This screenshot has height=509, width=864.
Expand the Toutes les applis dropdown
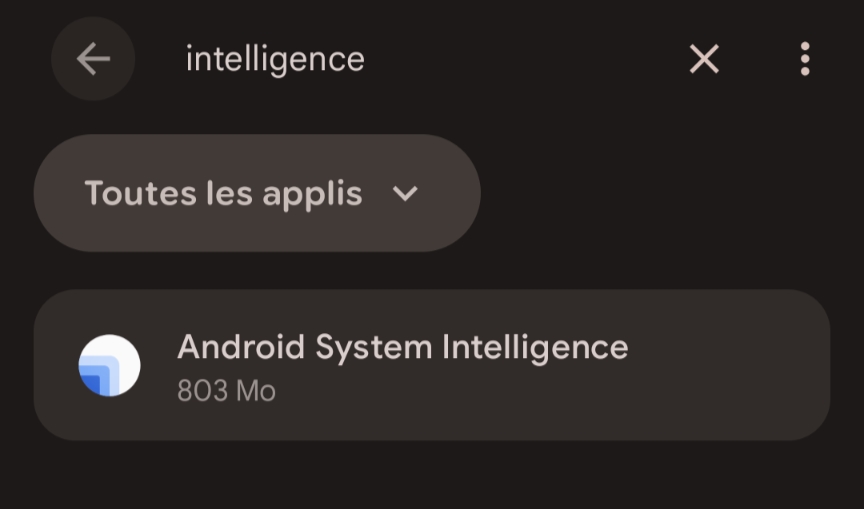click(x=257, y=193)
